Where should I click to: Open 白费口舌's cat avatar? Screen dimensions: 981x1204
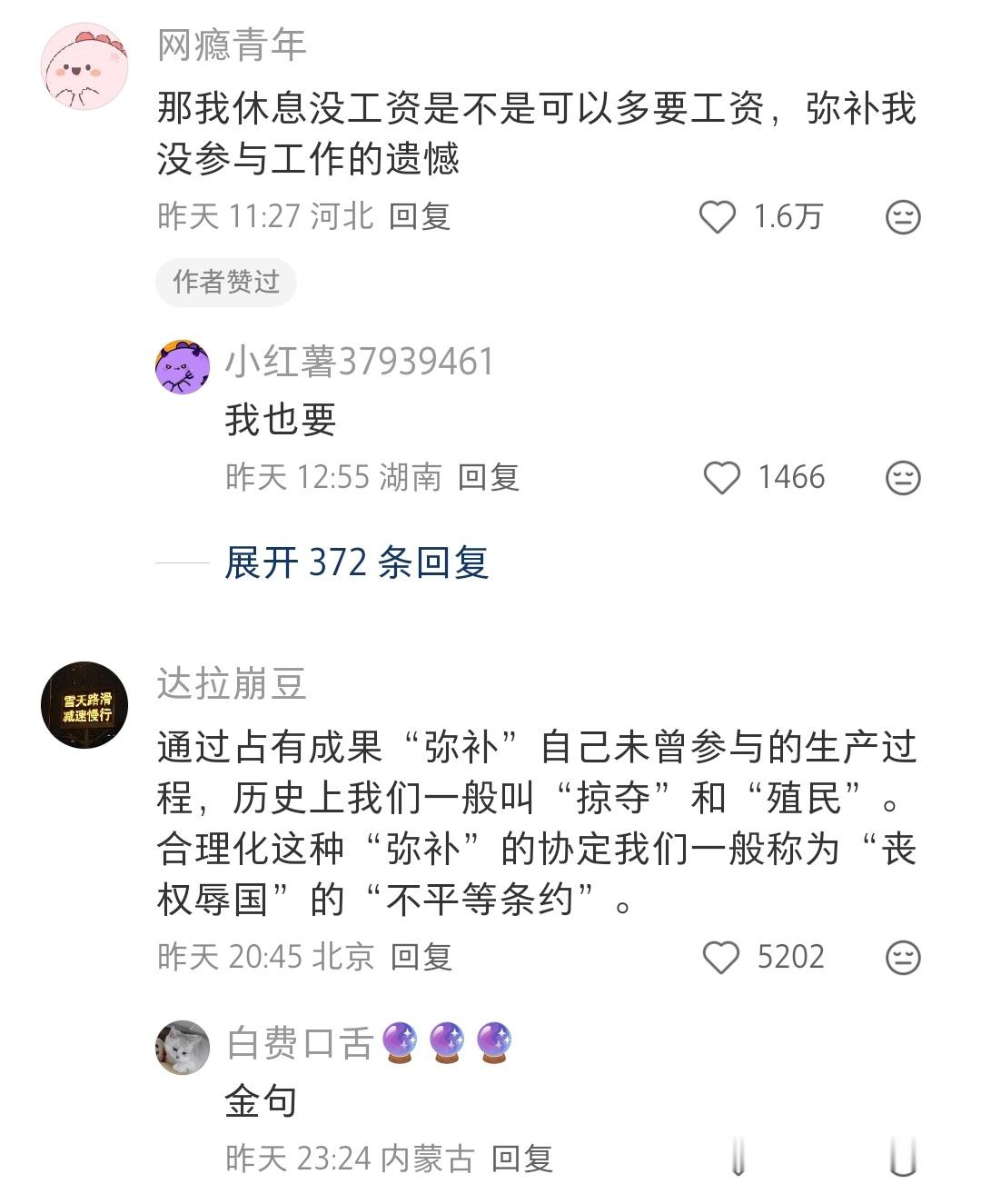(182, 1047)
